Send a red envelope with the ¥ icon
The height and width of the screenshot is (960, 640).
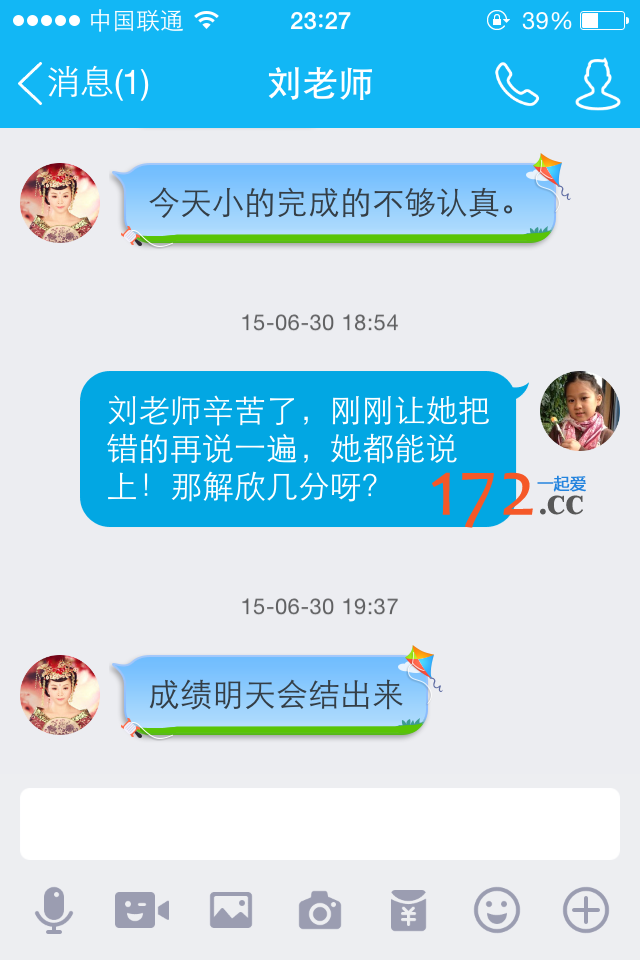coord(408,910)
